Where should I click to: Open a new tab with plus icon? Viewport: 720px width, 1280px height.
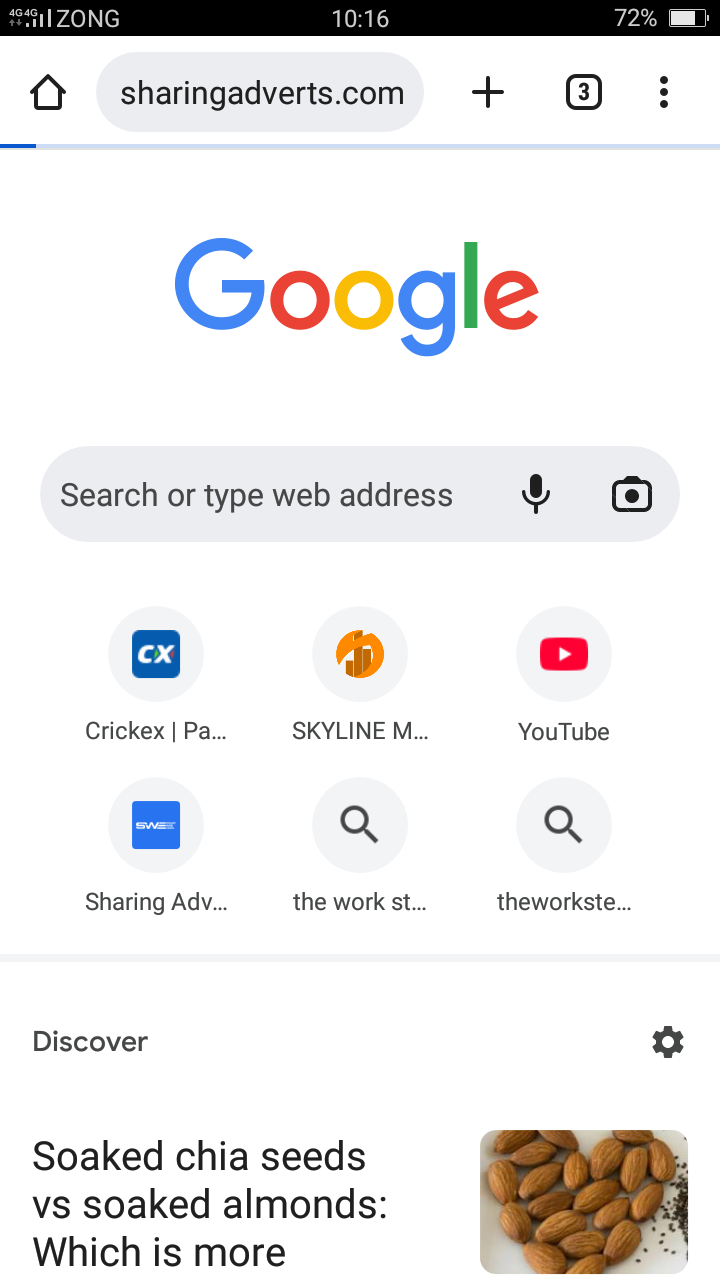(488, 93)
